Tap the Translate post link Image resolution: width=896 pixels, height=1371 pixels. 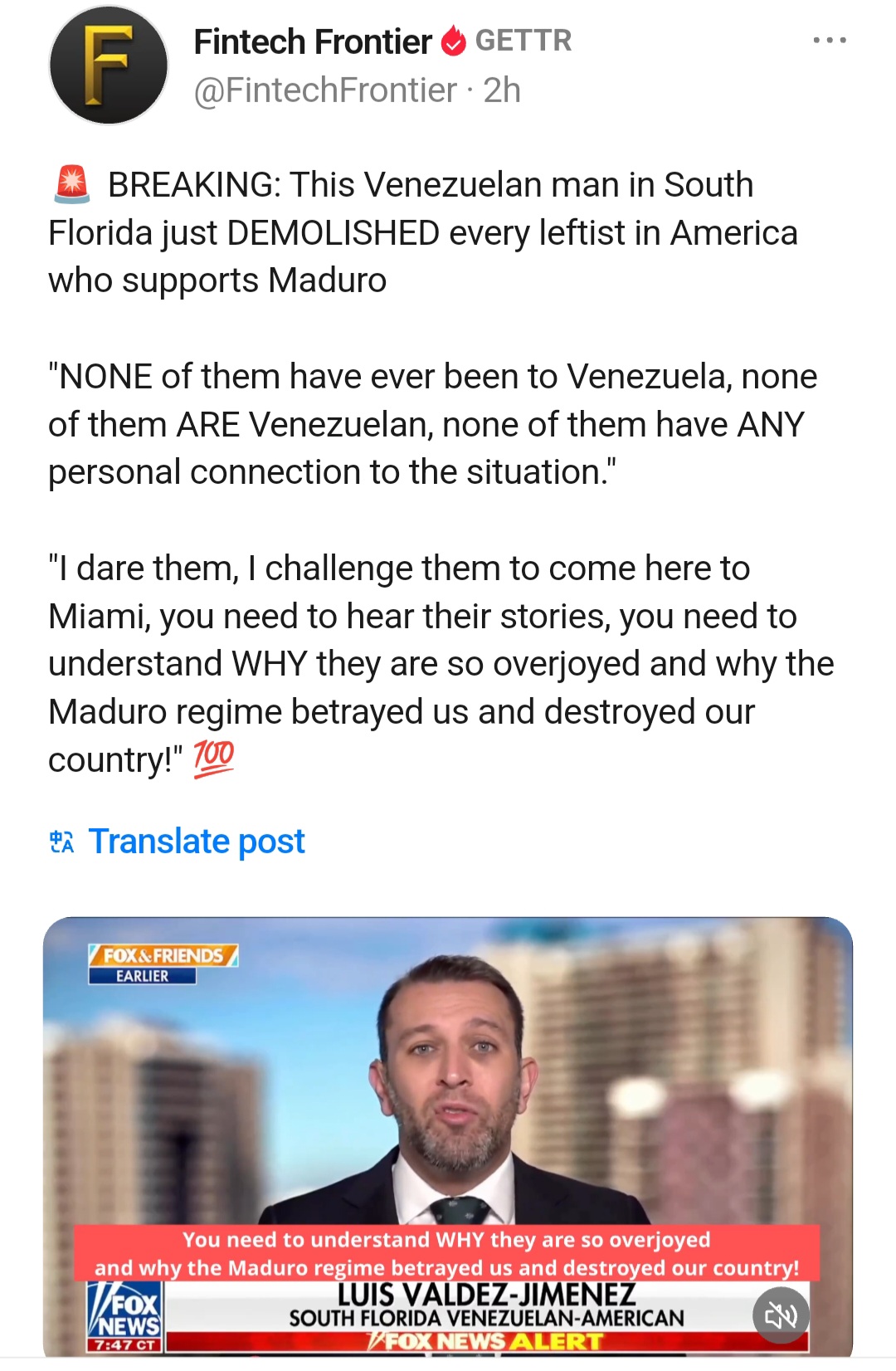click(196, 842)
